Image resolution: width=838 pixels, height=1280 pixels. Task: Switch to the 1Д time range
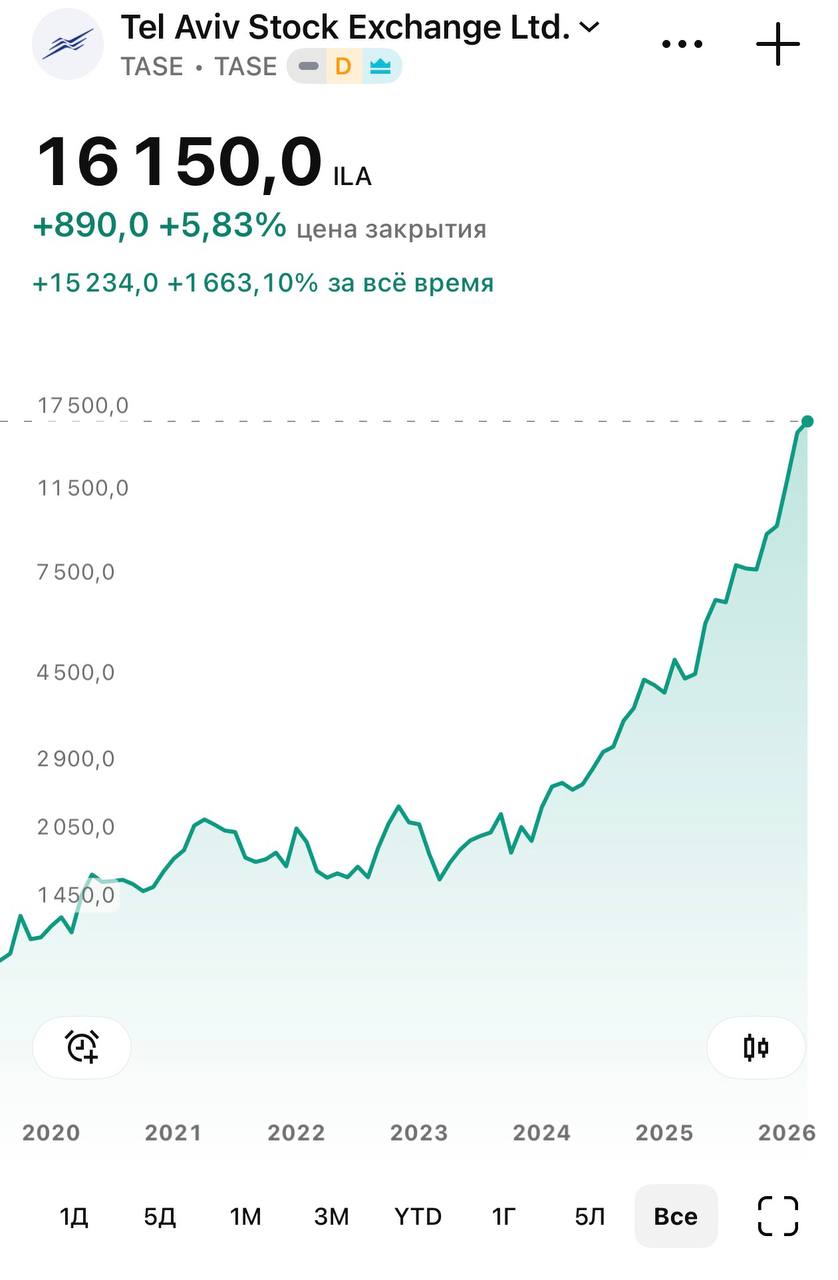pyautogui.click(x=74, y=1216)
